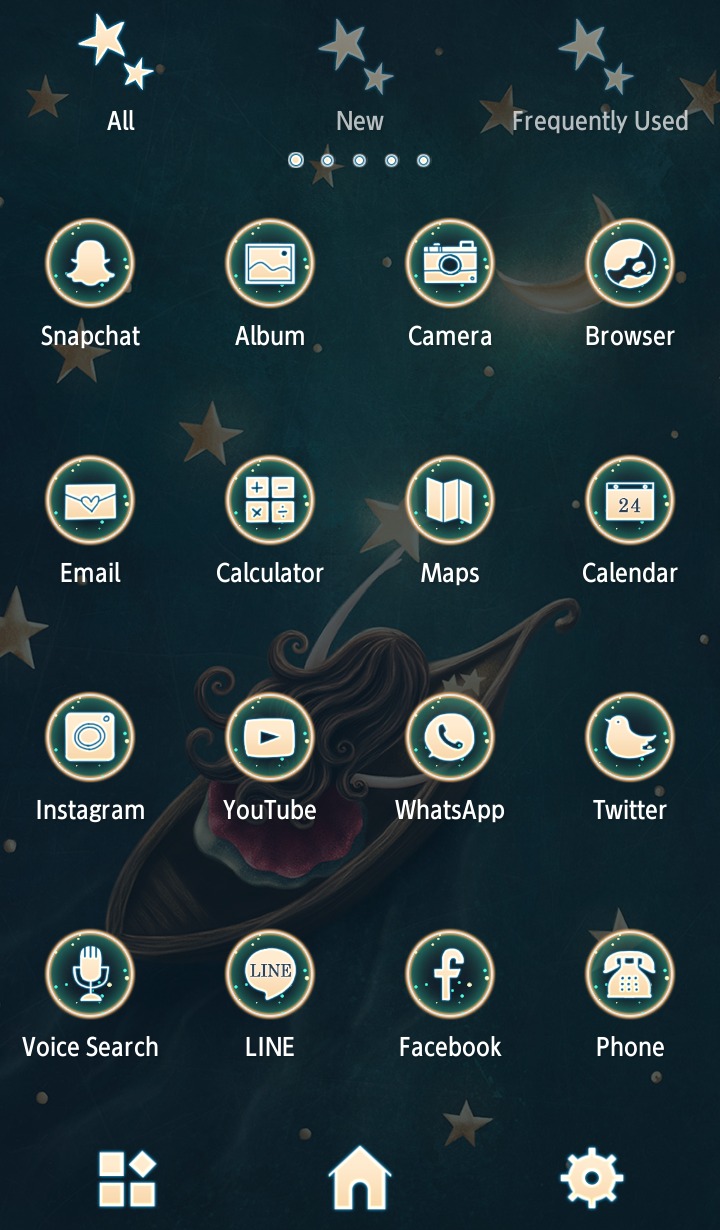The image size is (720, 1230).
Task: Switch to the Frequently Used tab
Action: [600, 121]
